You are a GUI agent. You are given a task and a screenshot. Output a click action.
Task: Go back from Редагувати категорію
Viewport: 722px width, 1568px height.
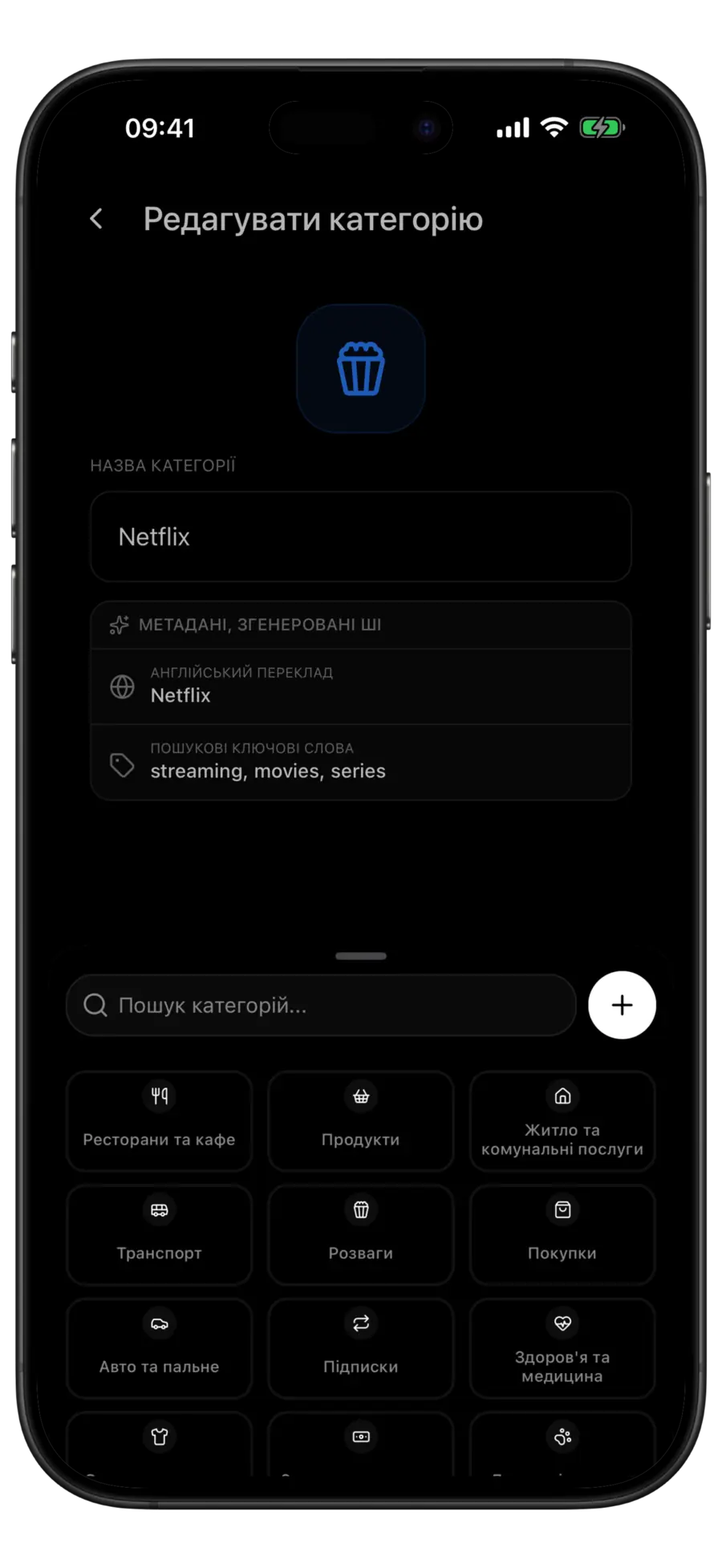tap(96, 218)
